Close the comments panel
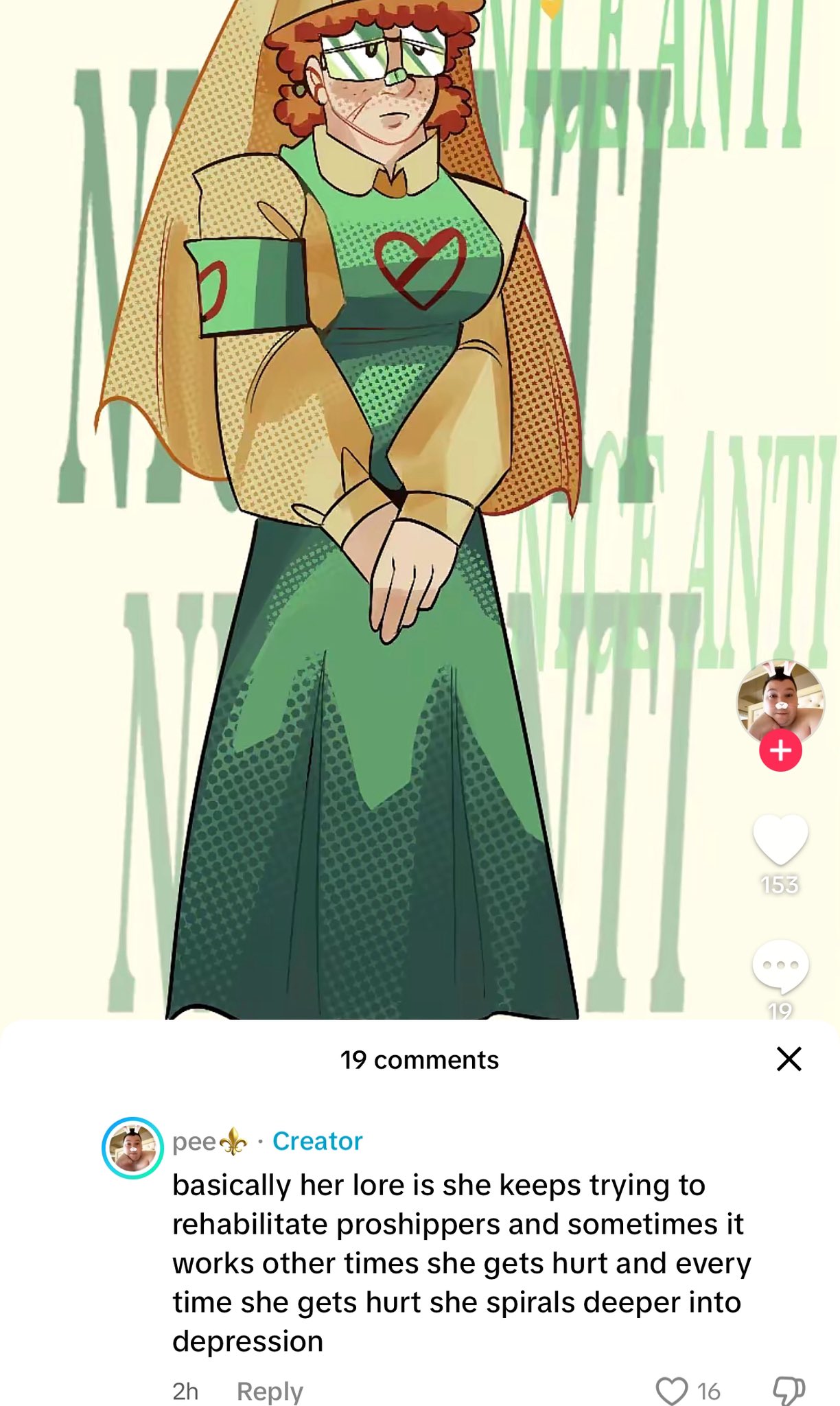 789,1059
